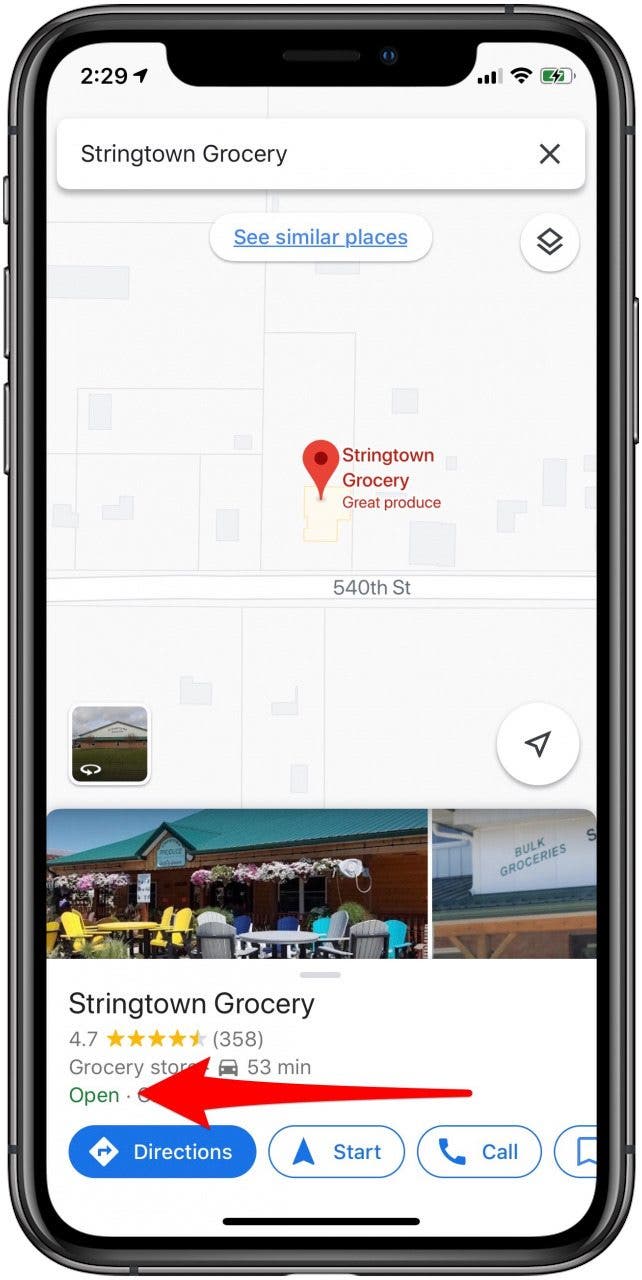The image size is (642, 1280).
Task: Open the map layers button
Action: (549, 242)
